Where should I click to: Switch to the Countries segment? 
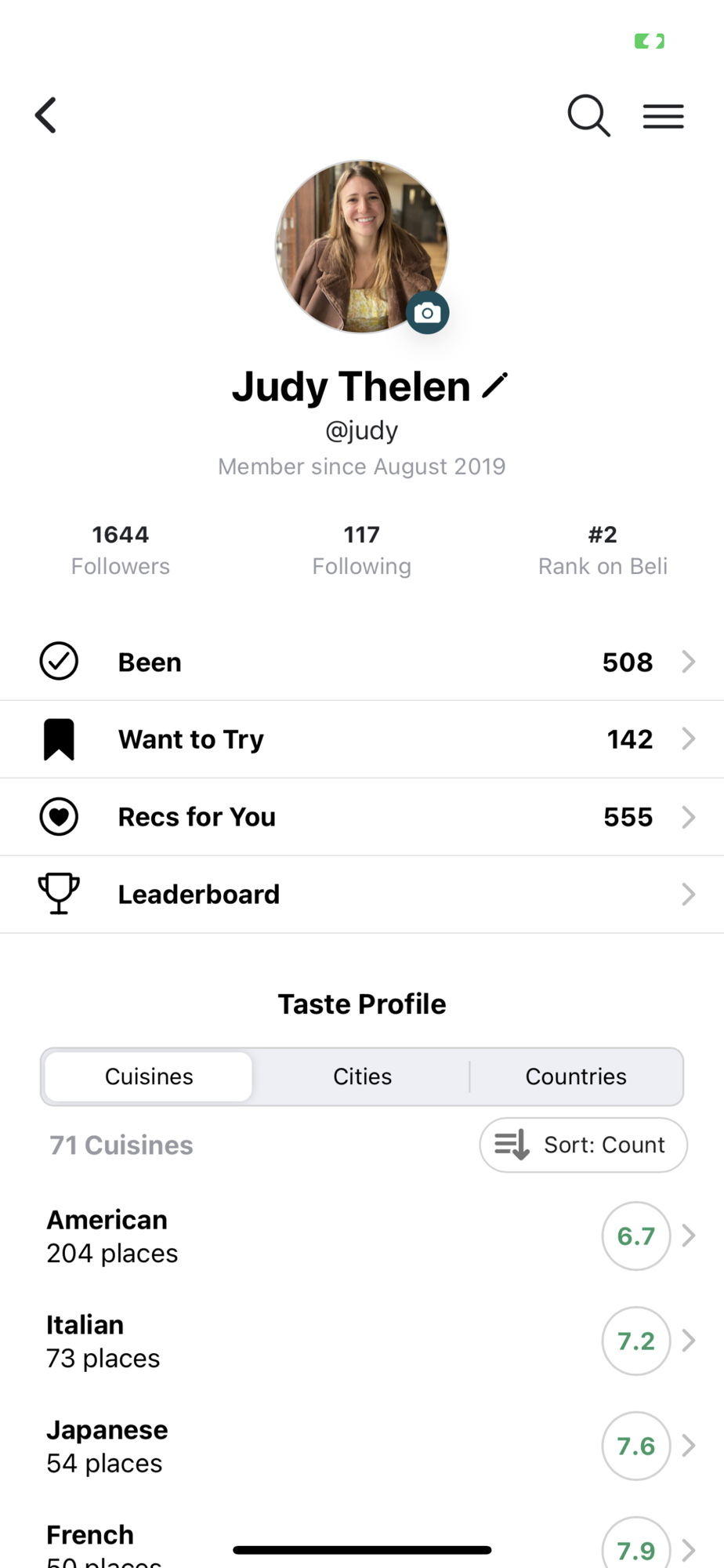576,1076
